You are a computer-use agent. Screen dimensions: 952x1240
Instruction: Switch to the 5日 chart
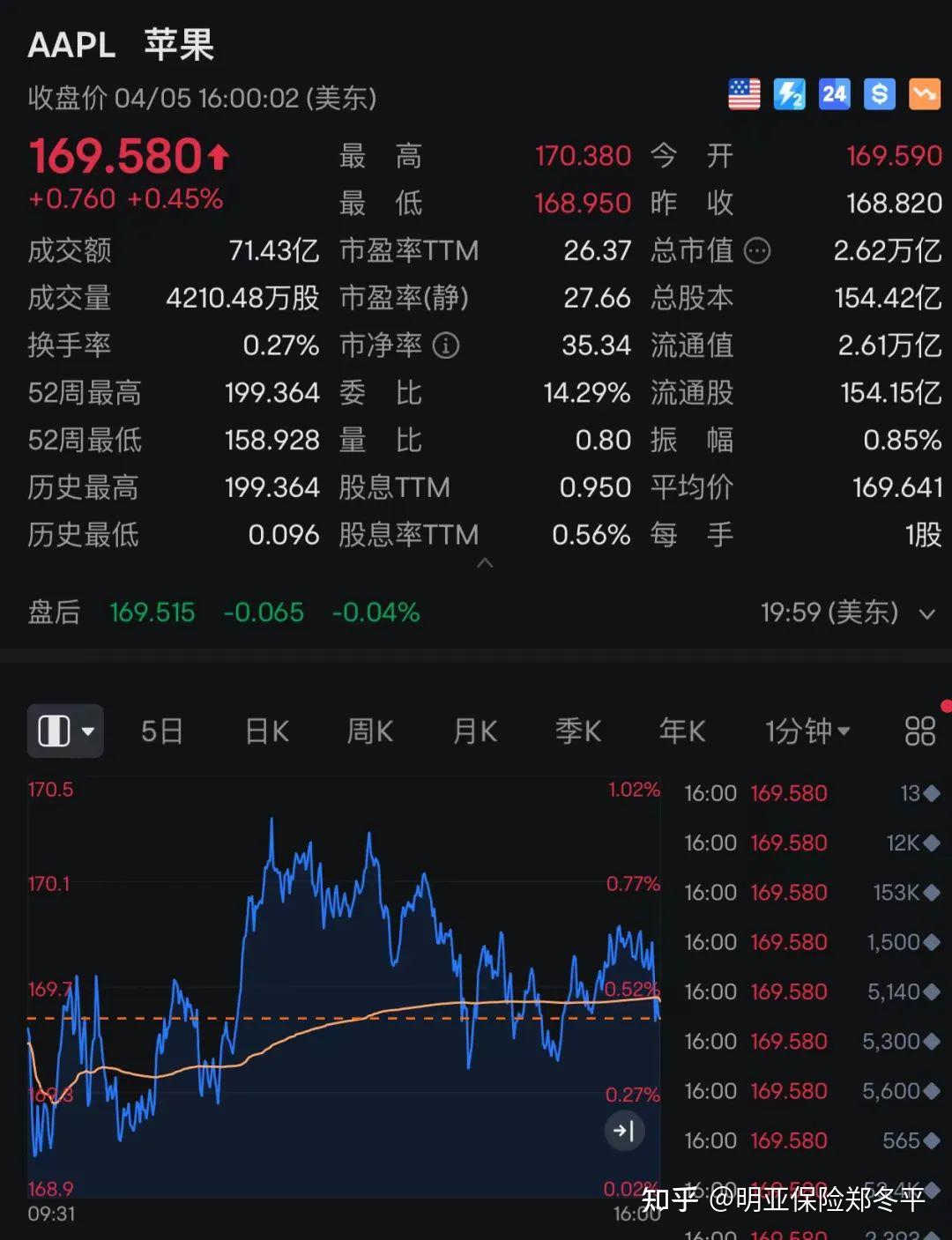pyautogui.click(x=162, y=731)
